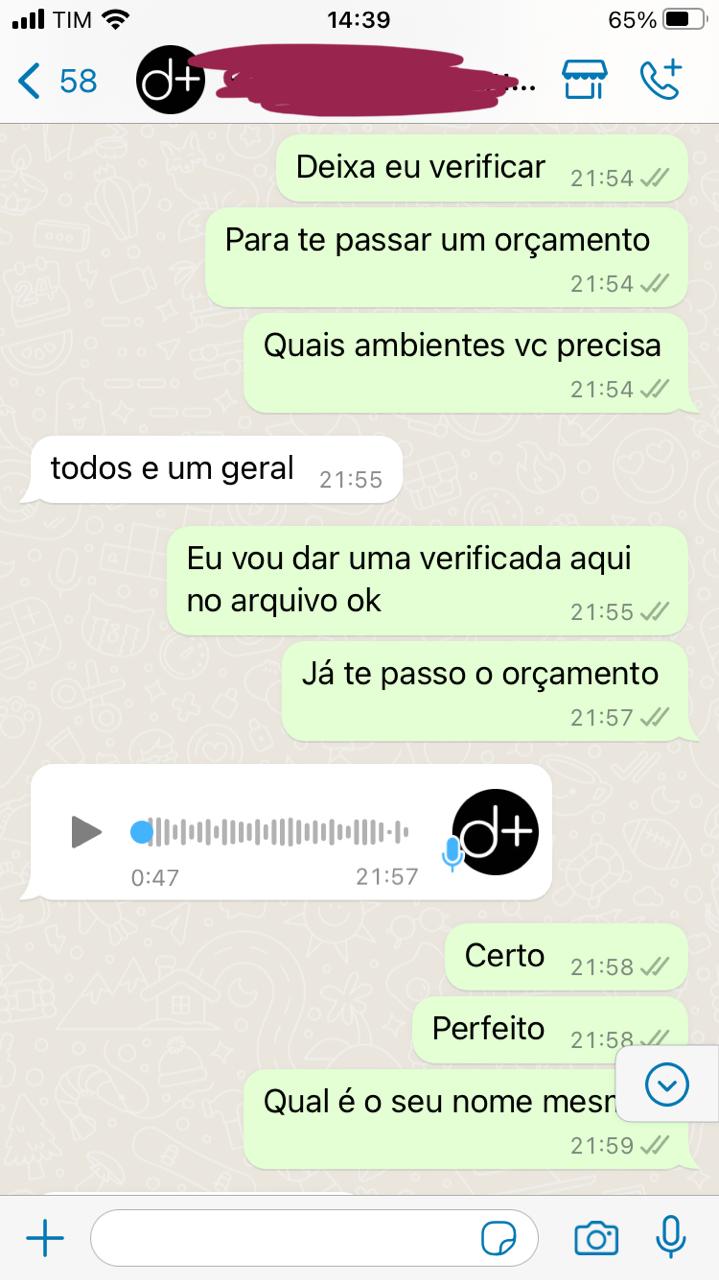
Task: Tap the microphone to record a voice message
Action: 670,1237
